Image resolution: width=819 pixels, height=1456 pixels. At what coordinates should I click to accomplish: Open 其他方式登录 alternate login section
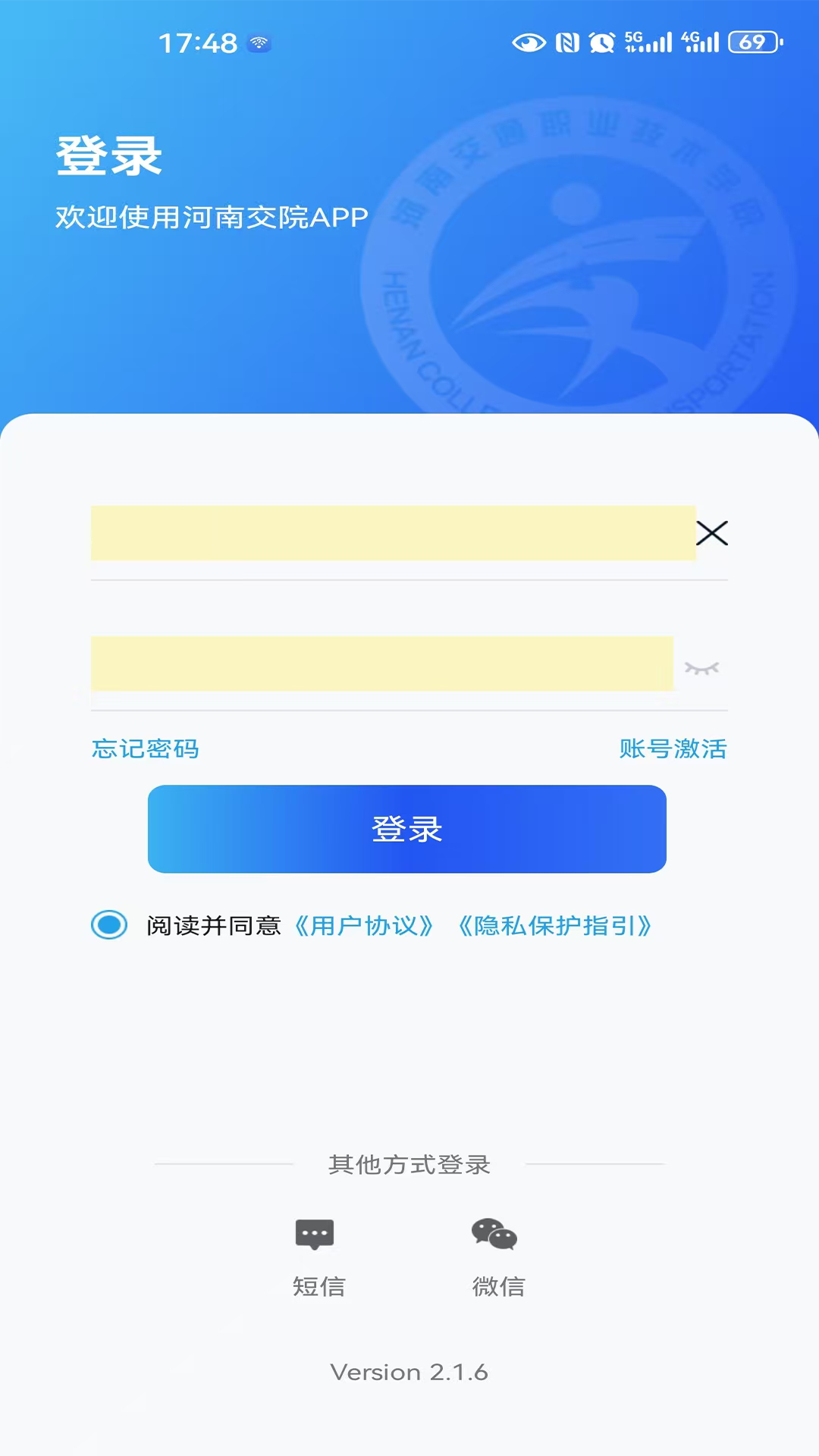point(409,1165)
